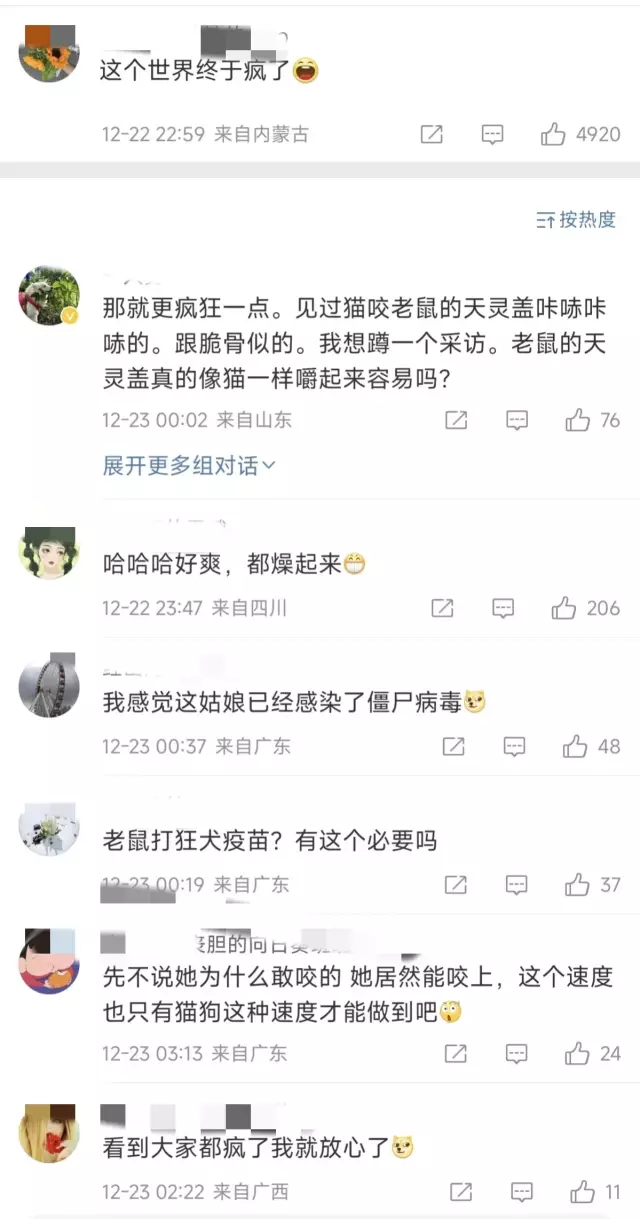The width and height of the screenshot is (640, 1219).
Task: Like the comment with 24 likes from 广东
Action: click(577, 1053)
